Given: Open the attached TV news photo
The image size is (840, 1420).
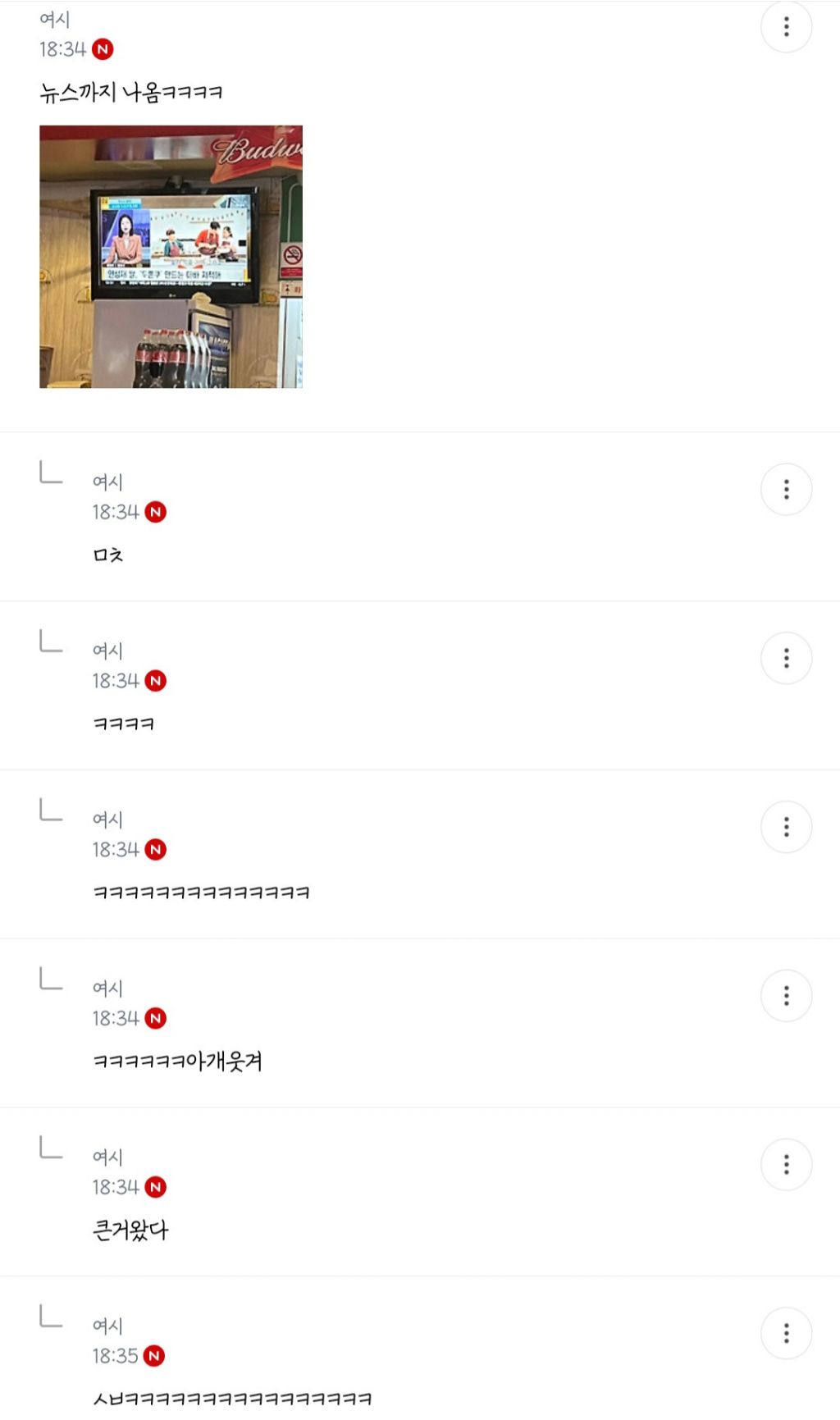Looking at the screenshot, I should pyautogui.click(x=171, y=257).
